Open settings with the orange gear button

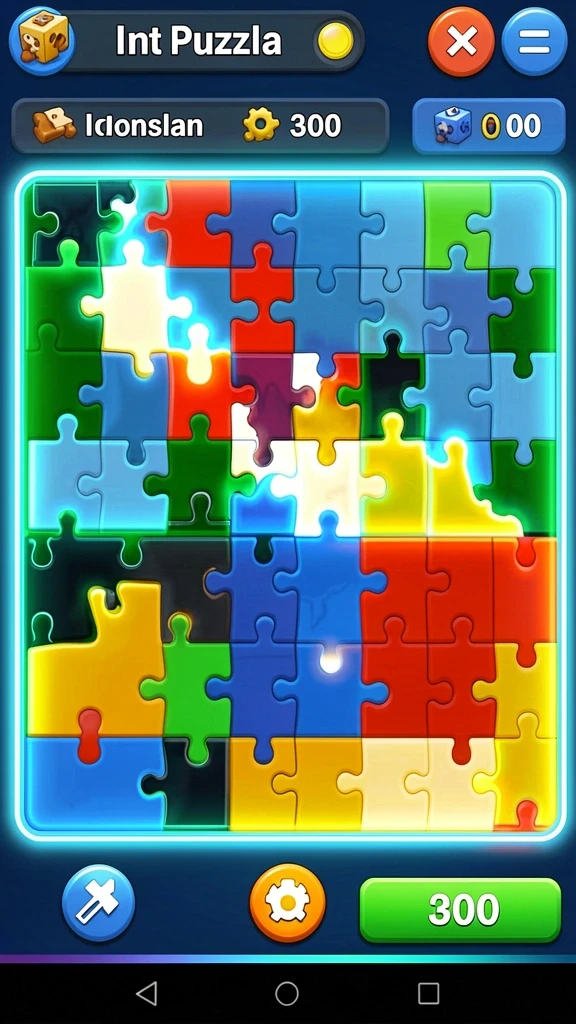click(287, 904)
